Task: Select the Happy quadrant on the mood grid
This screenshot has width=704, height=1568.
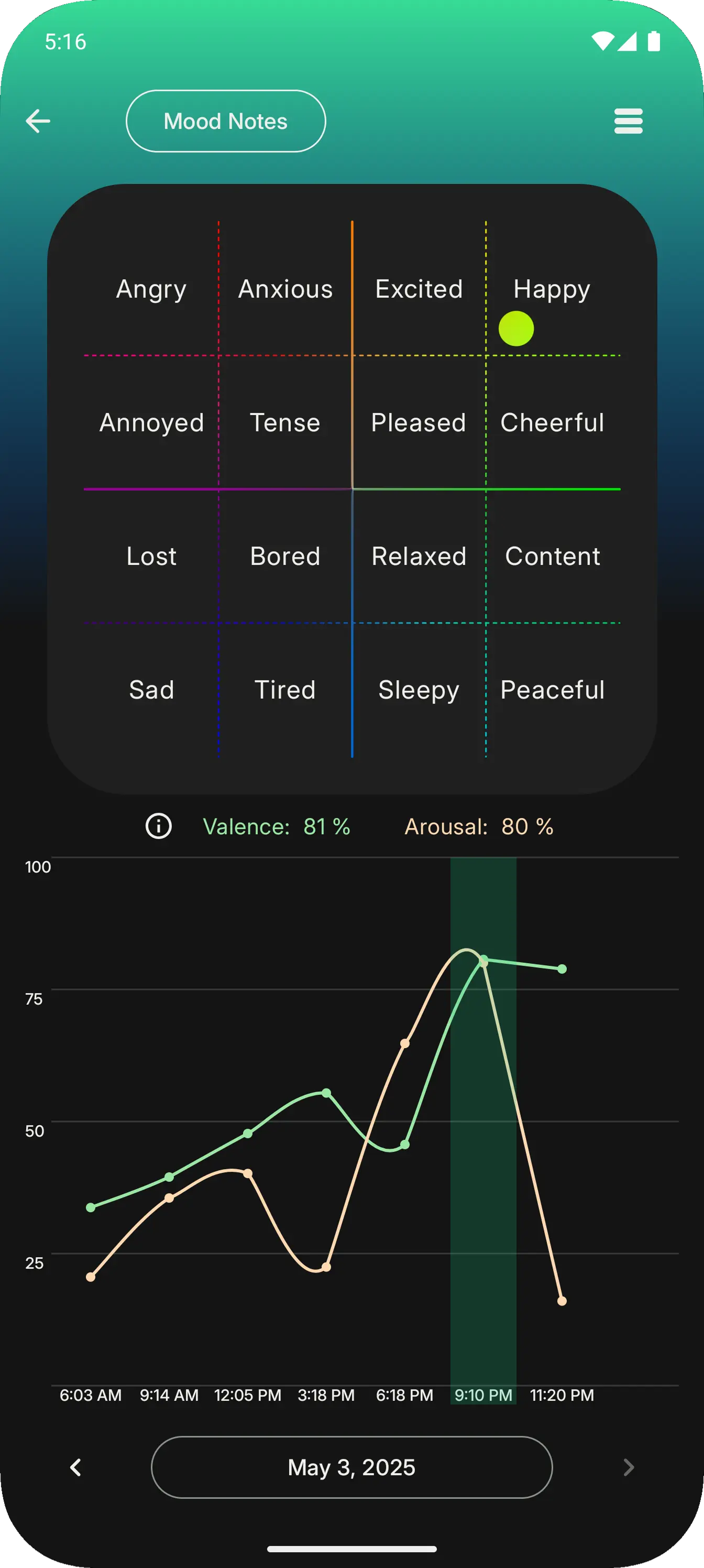Action: (551, 289)
